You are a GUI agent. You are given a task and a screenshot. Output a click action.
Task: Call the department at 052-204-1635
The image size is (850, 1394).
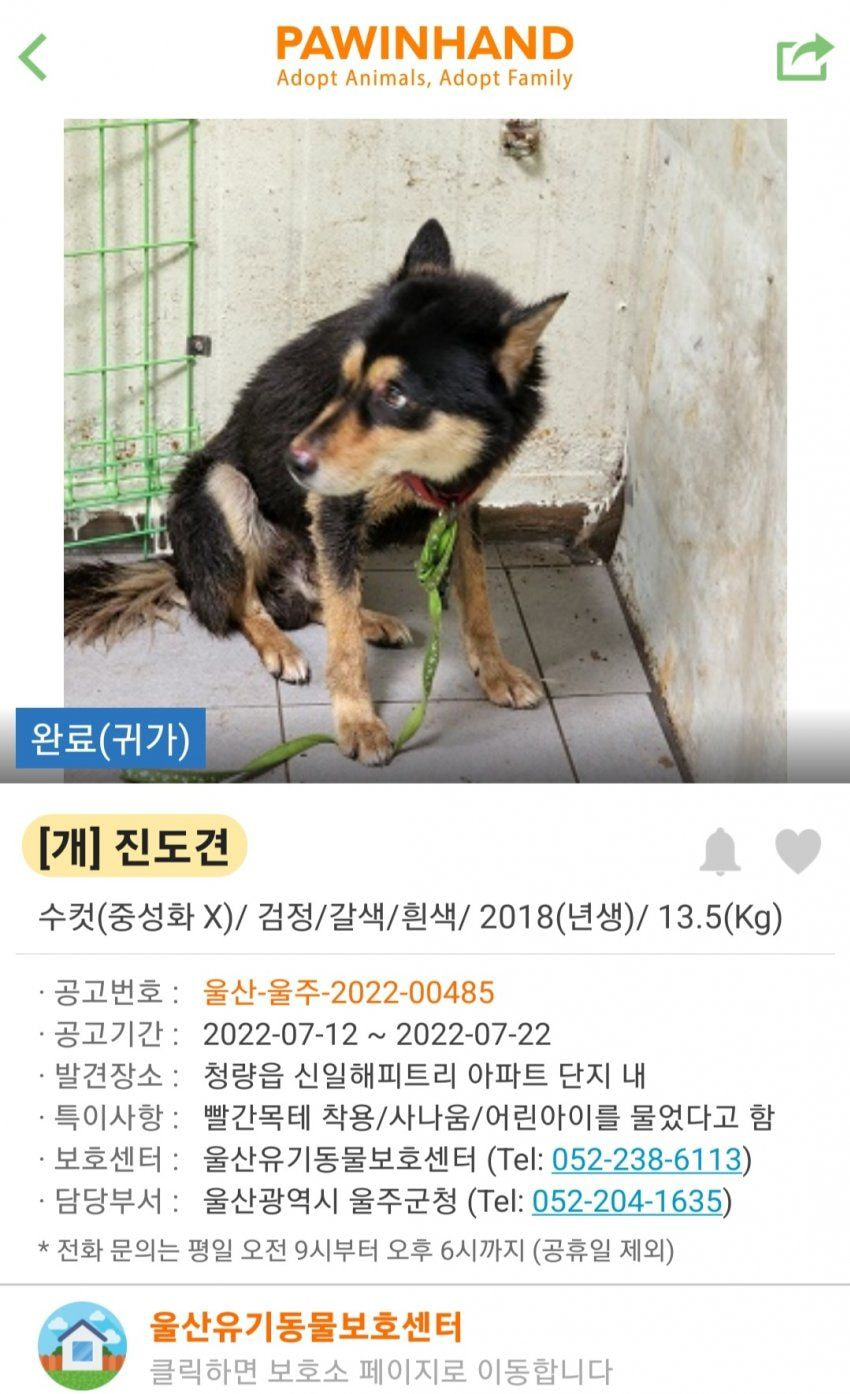[x=626, y=1201]
